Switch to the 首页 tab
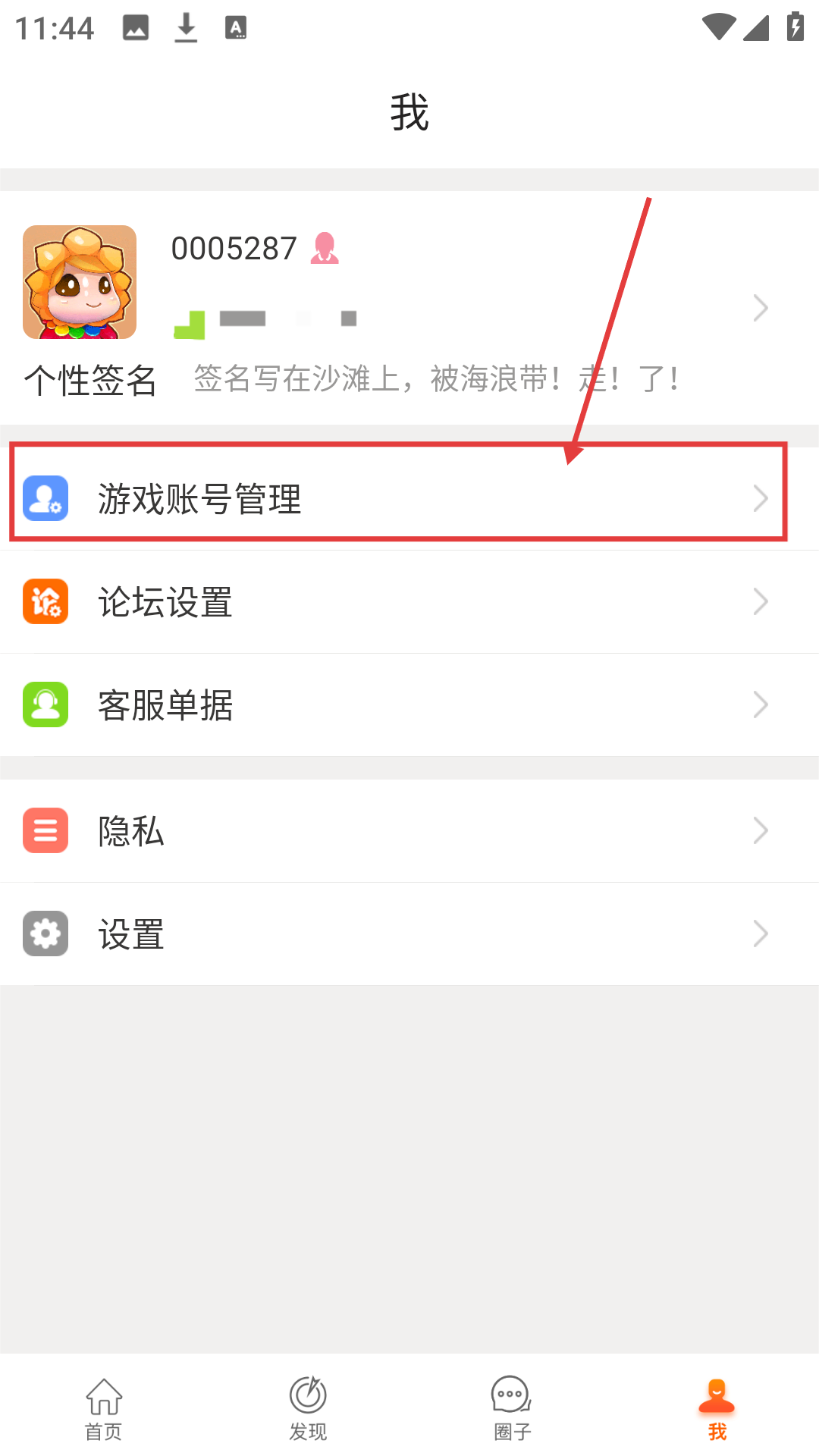The width and height of the screenshot is (819, 1456). [103, 1407]
